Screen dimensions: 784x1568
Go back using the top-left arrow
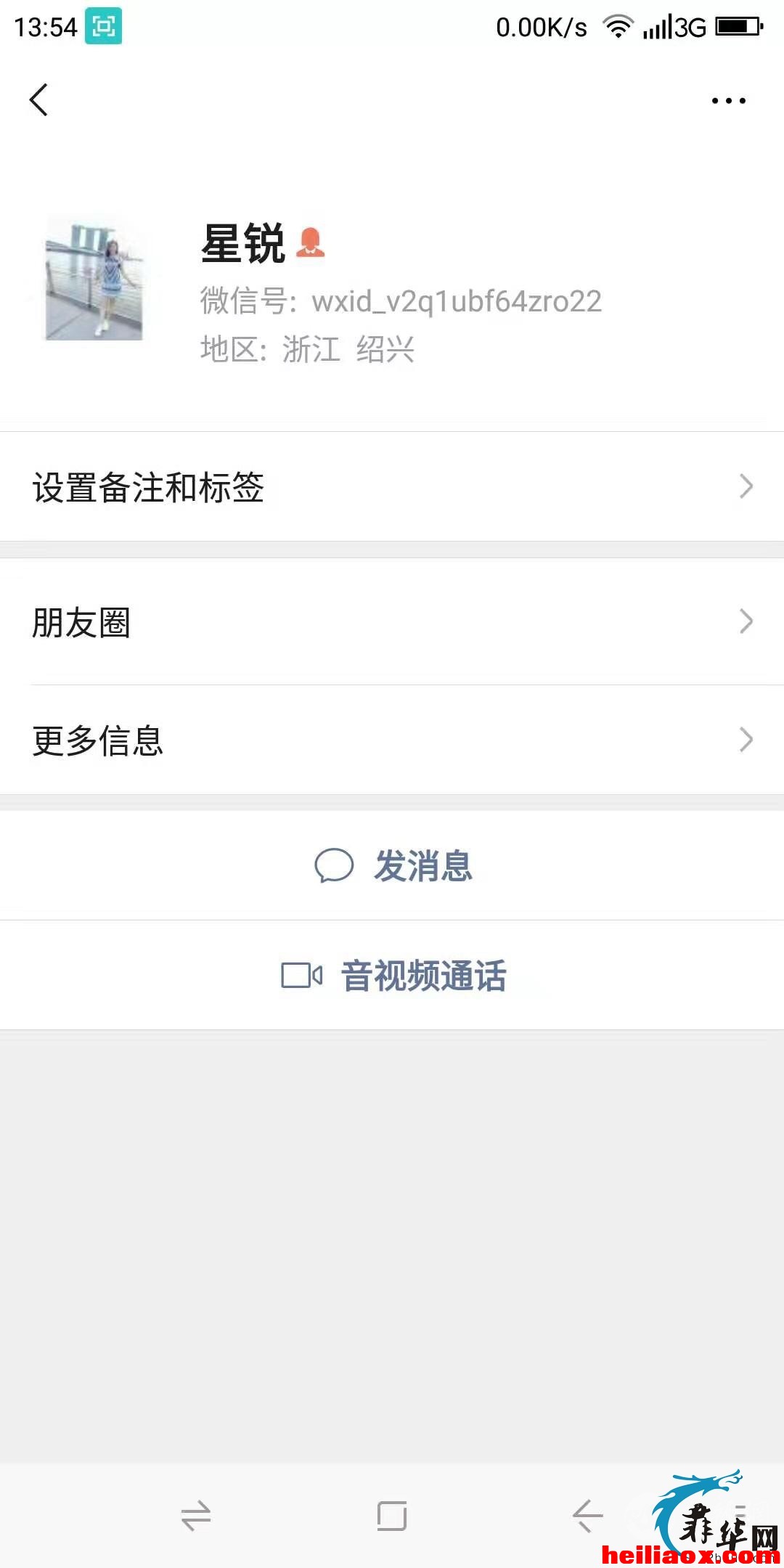pos(38,99)
